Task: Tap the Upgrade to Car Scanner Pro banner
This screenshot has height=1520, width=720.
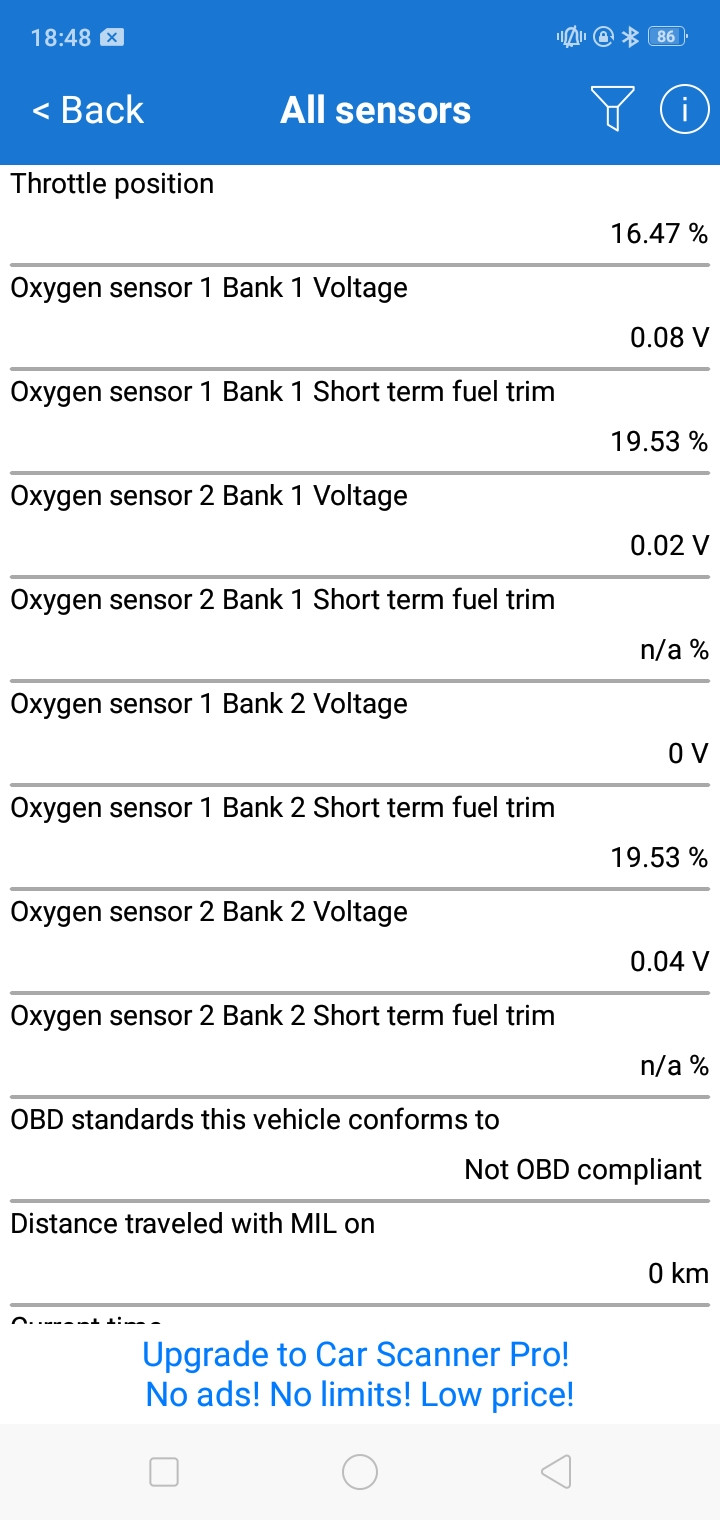Action: [x=360, y=1374]
